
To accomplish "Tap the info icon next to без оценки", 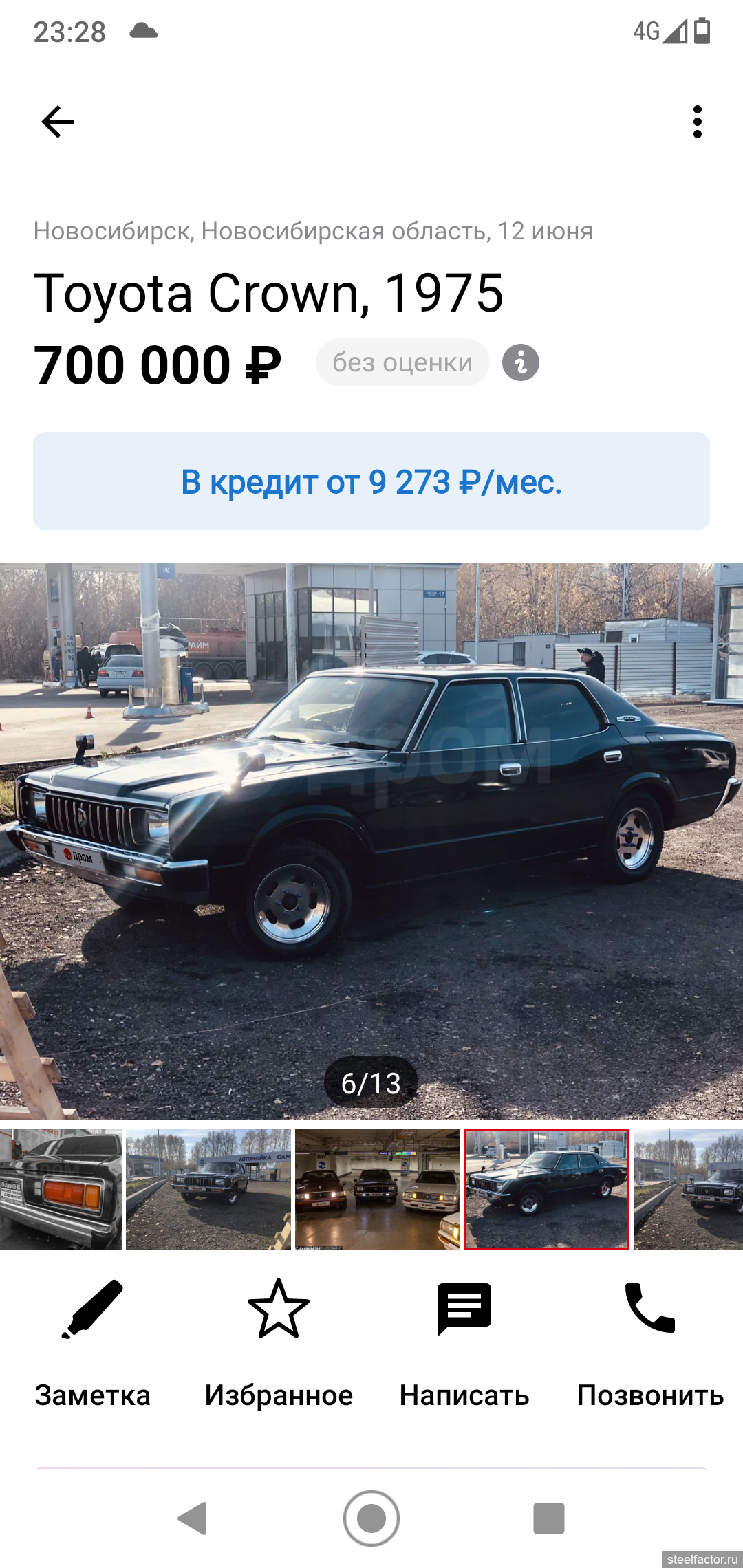I will tap(521, 362).
